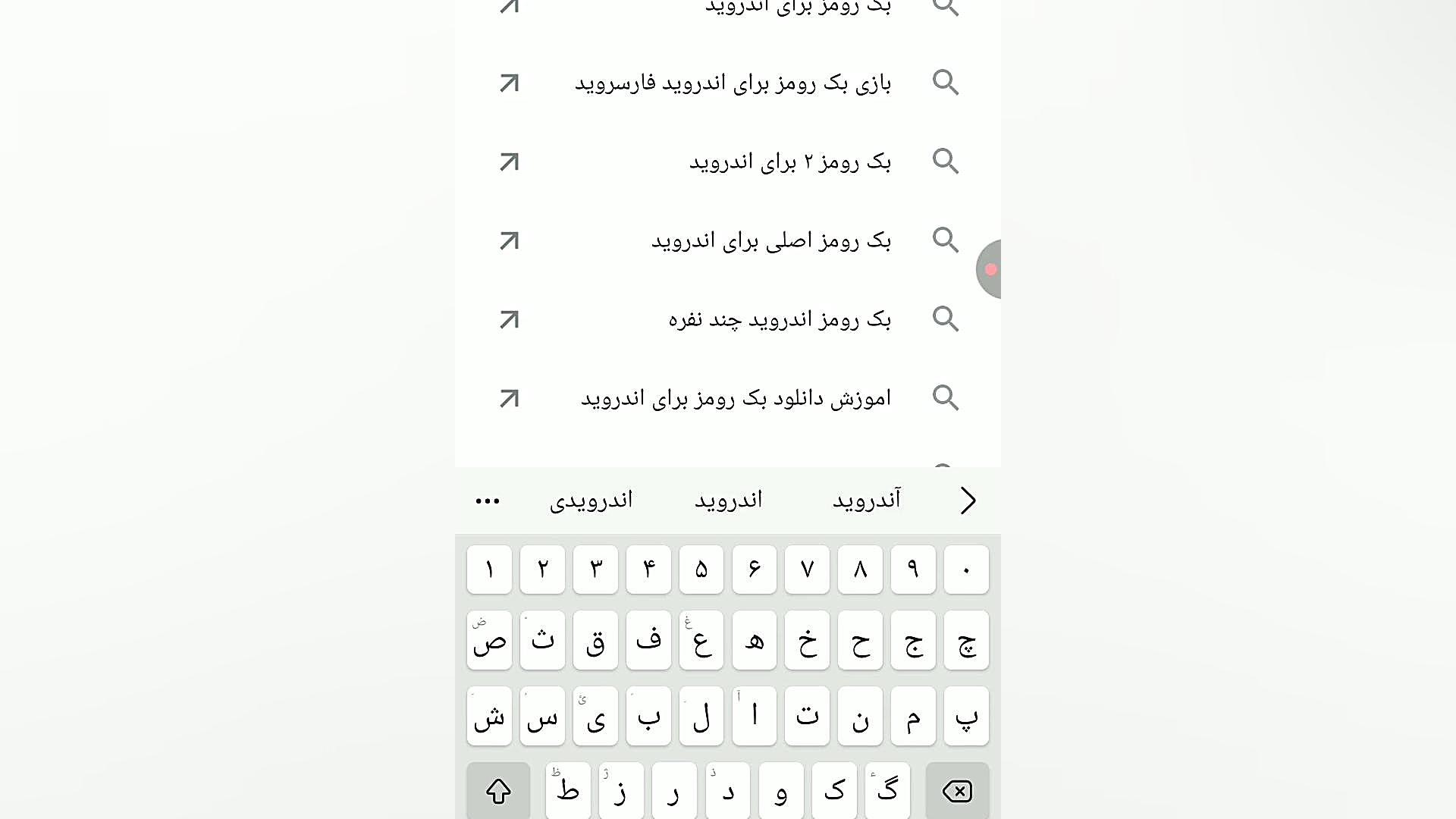Tap the keyboard toolbar chevron arrow
Image resolution: width=1456 pixels, height=819 pixels.
(968, 500)
